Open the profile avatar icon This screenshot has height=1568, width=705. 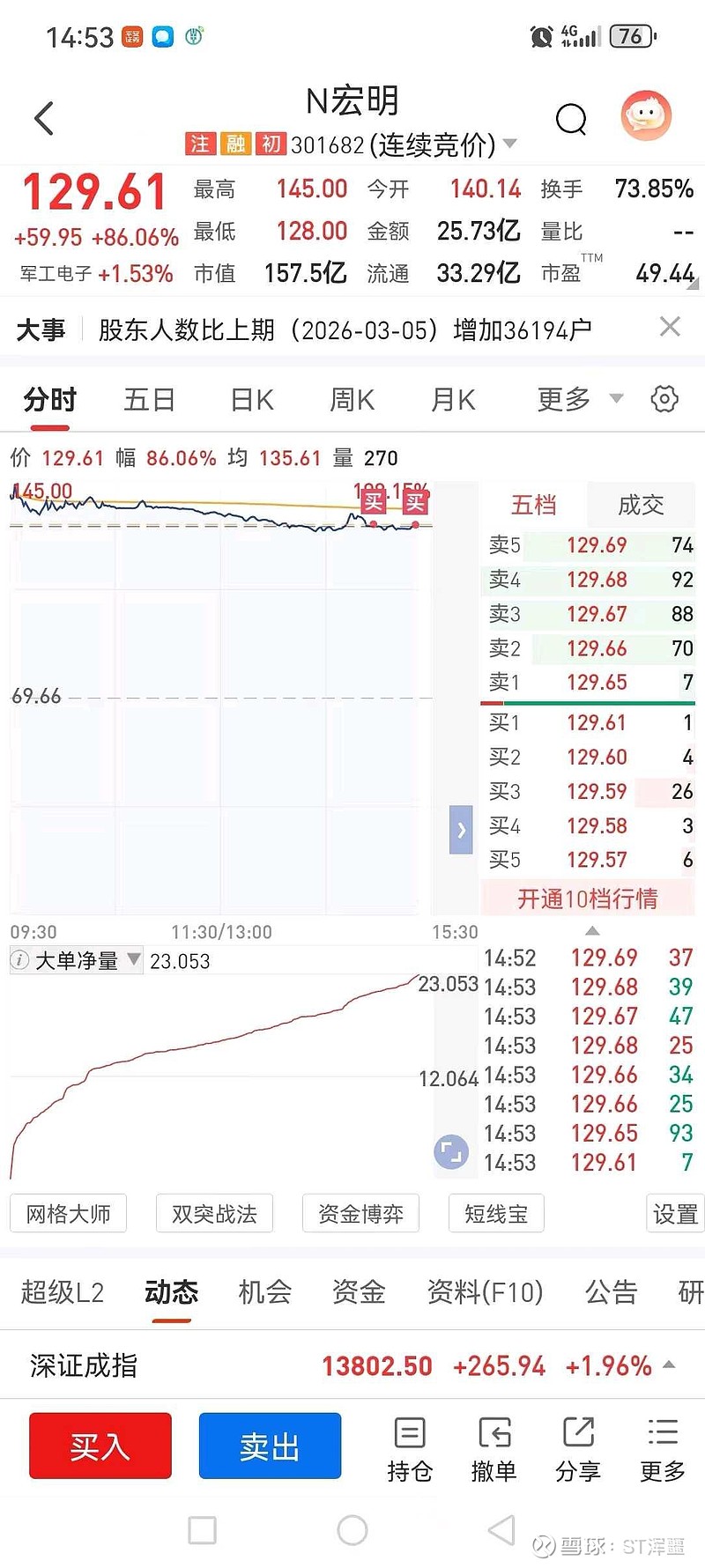(x=645, y=115)
